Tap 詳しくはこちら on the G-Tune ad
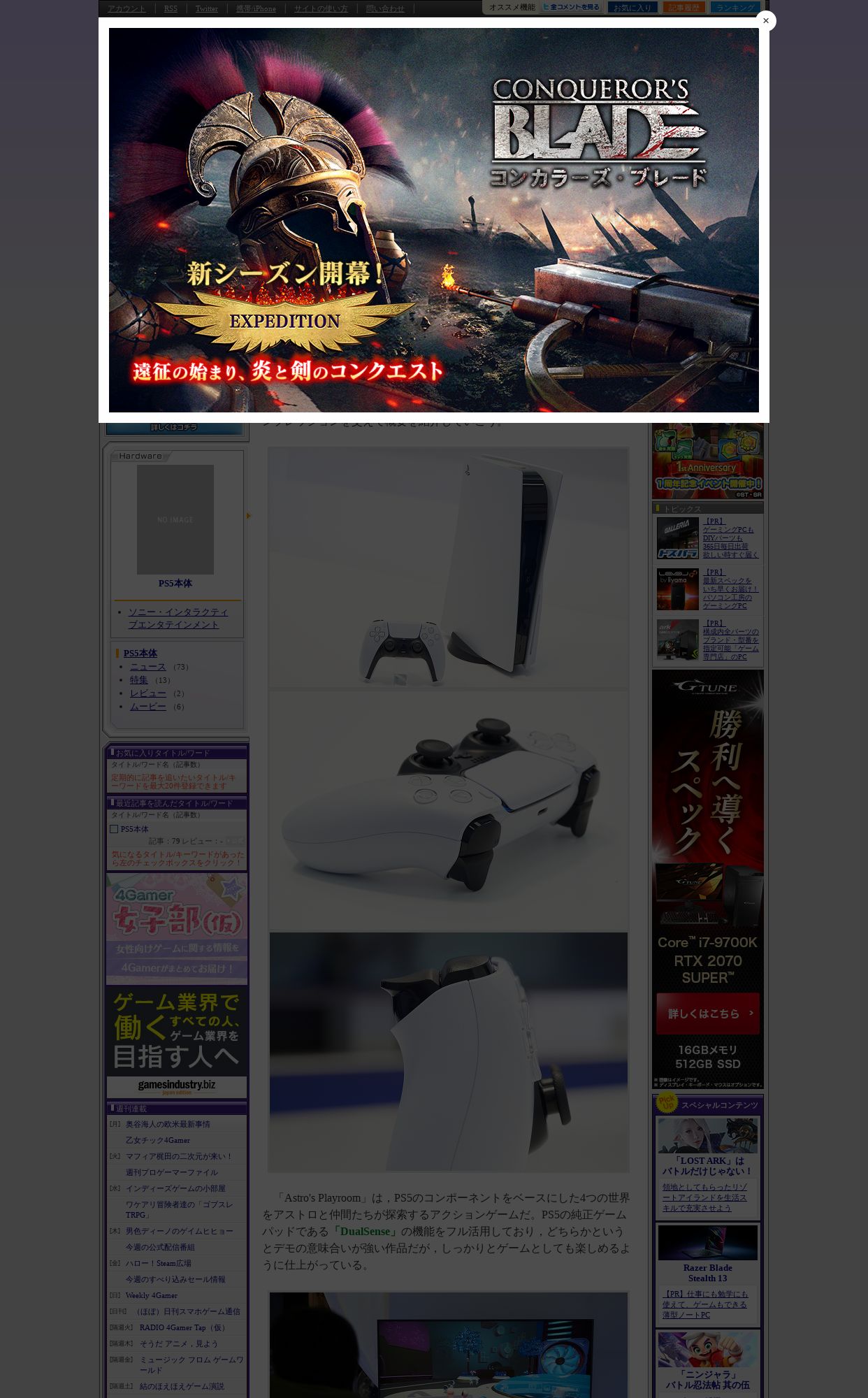Screen dimensions: 868x1398 tap(707, 1014)
